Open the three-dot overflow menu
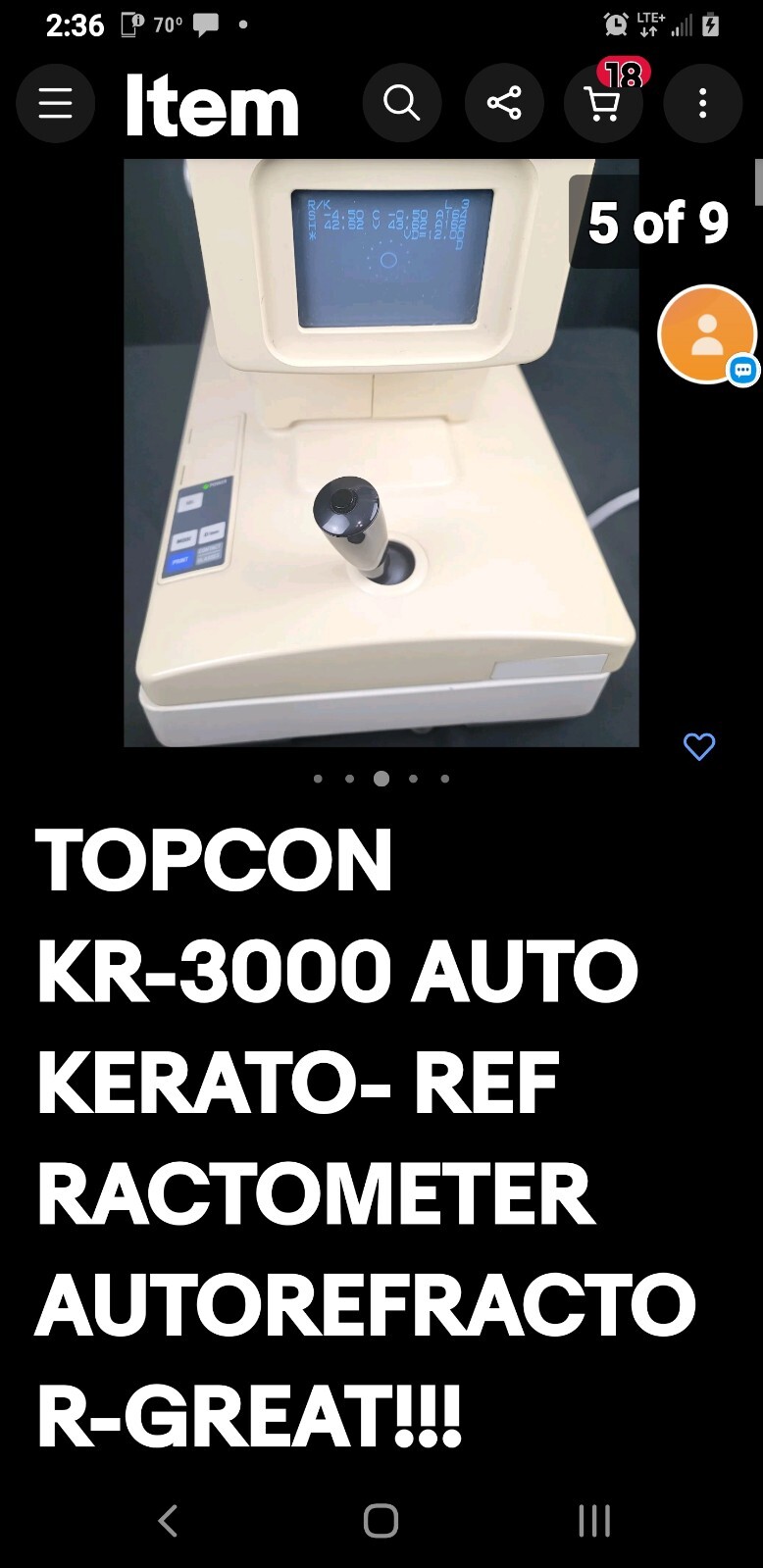The width and height of the screenshot is (763, 1568). (703, 103)
